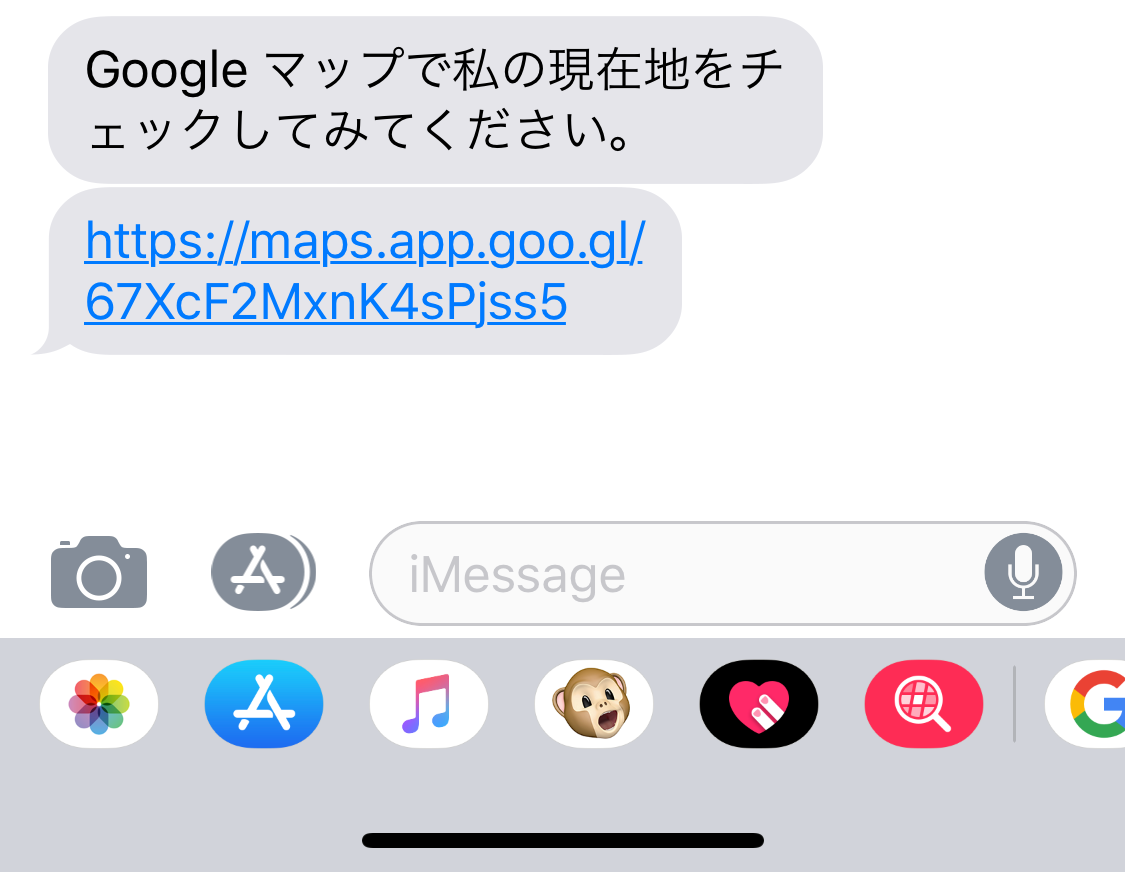The width and height of the screenshot is (1125, 872).
Task: Toggle the iMessage apps drawer button
Action: point(262,573)
